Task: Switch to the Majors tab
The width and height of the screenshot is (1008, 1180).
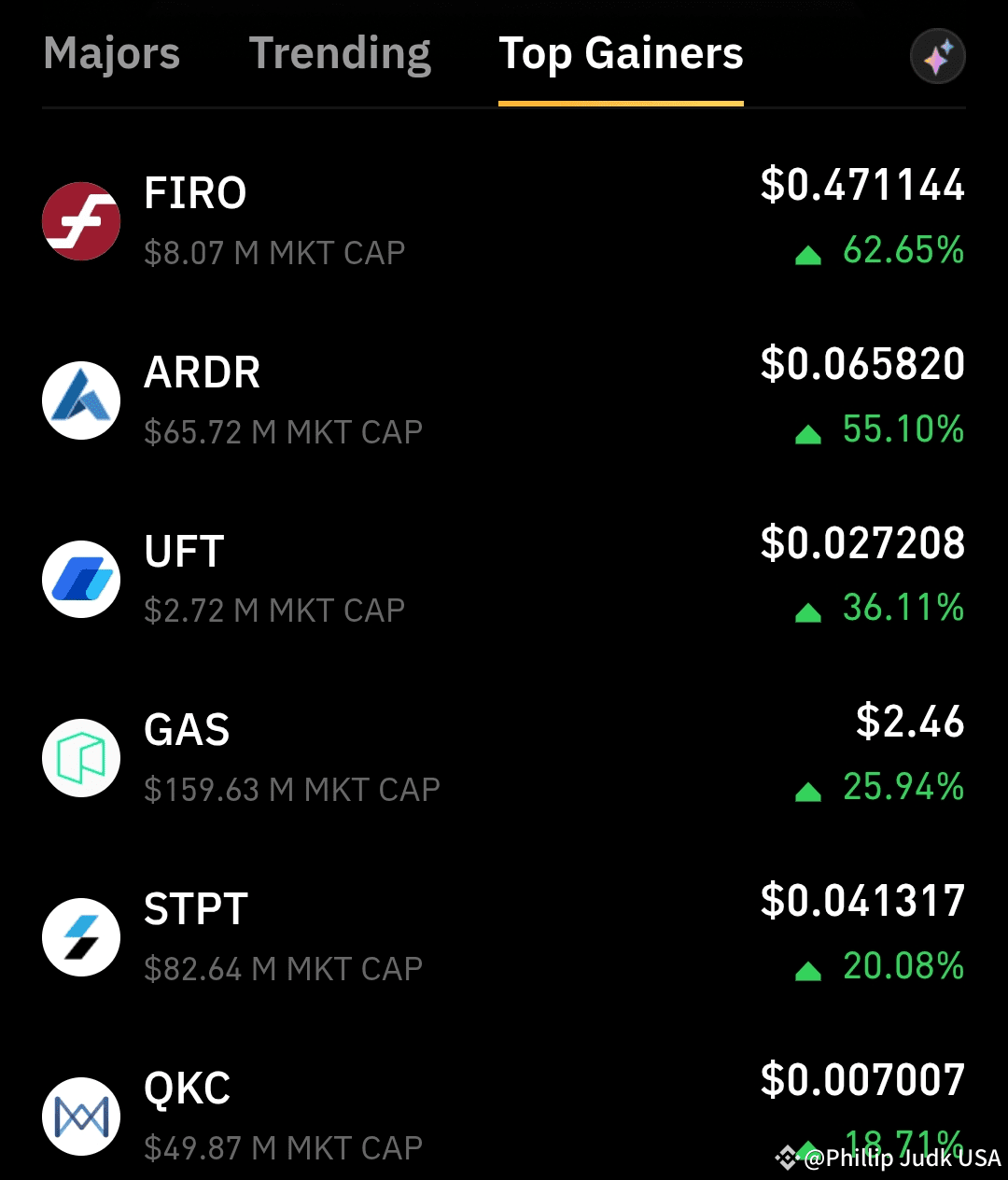Action: coord(111,54)
